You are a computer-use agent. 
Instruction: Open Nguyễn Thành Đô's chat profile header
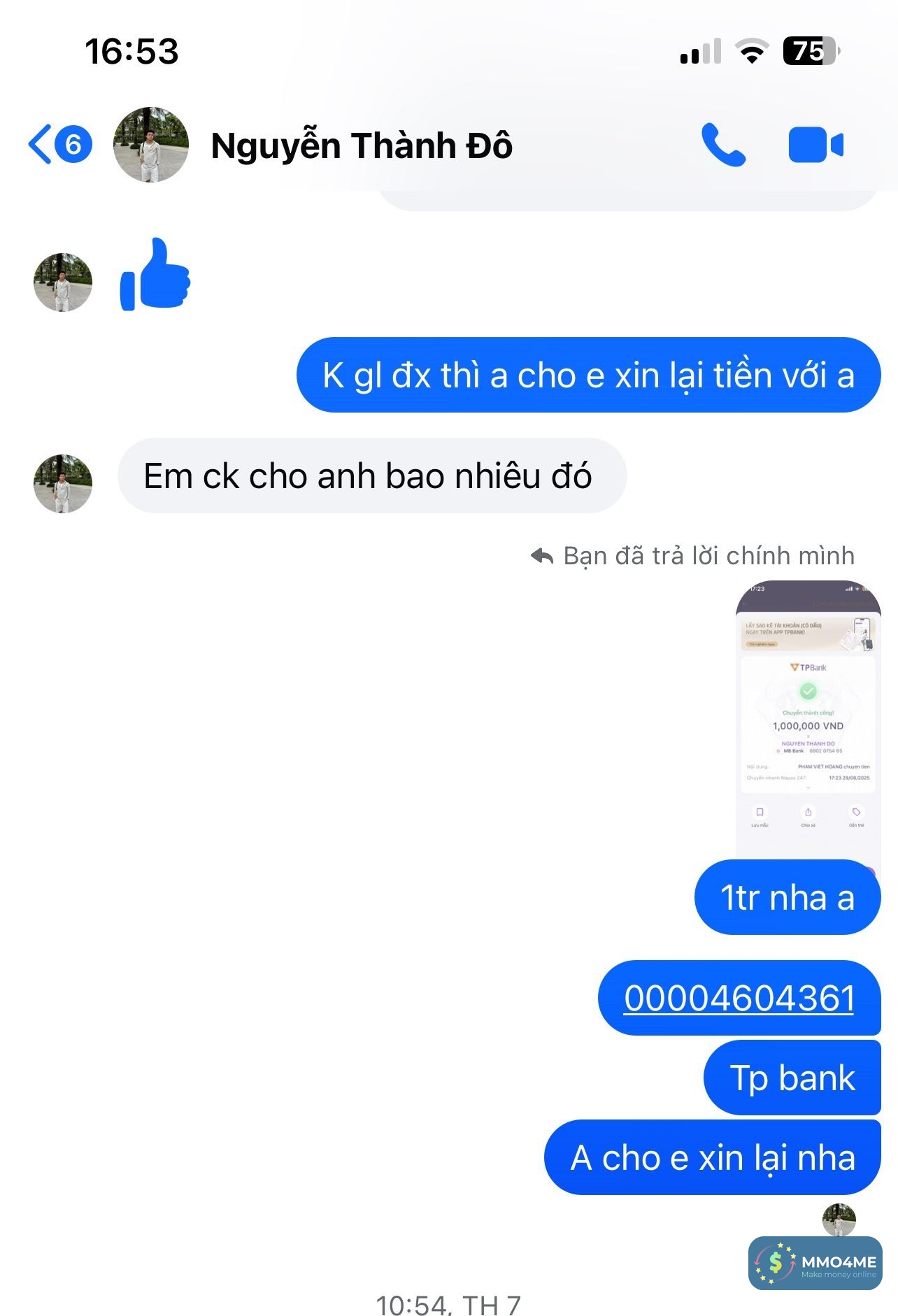[361, 145]
